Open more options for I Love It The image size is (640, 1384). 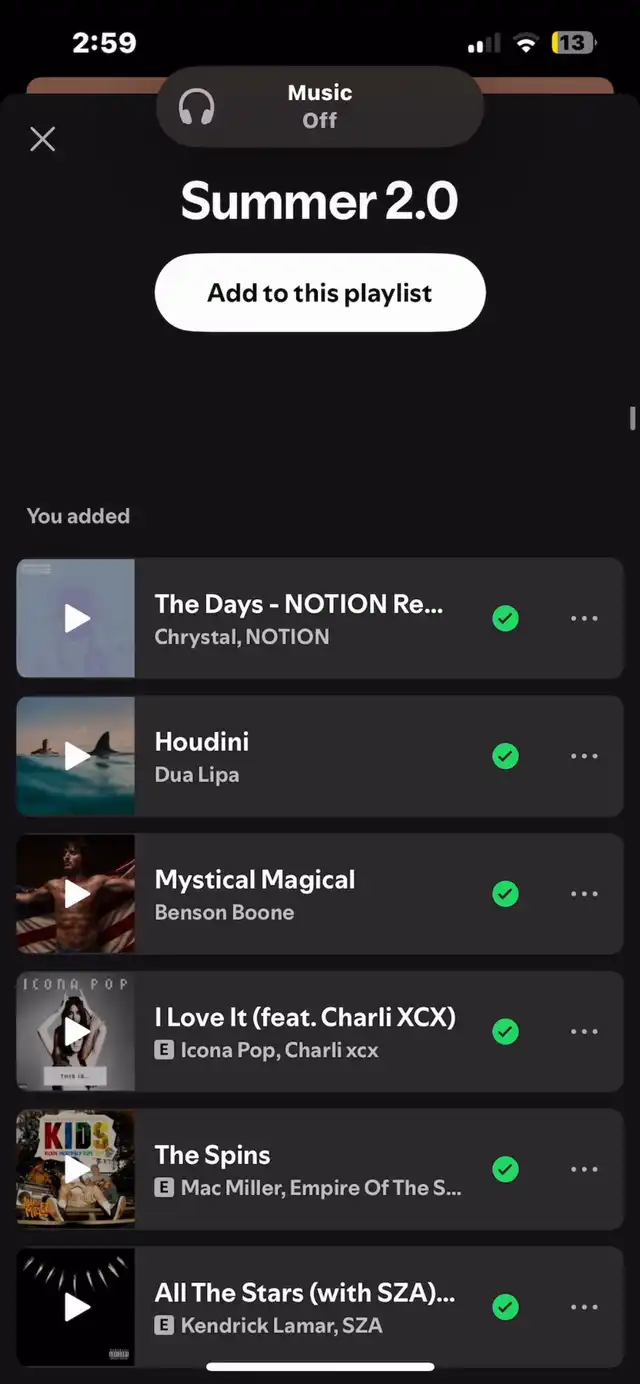point(584,1031)
